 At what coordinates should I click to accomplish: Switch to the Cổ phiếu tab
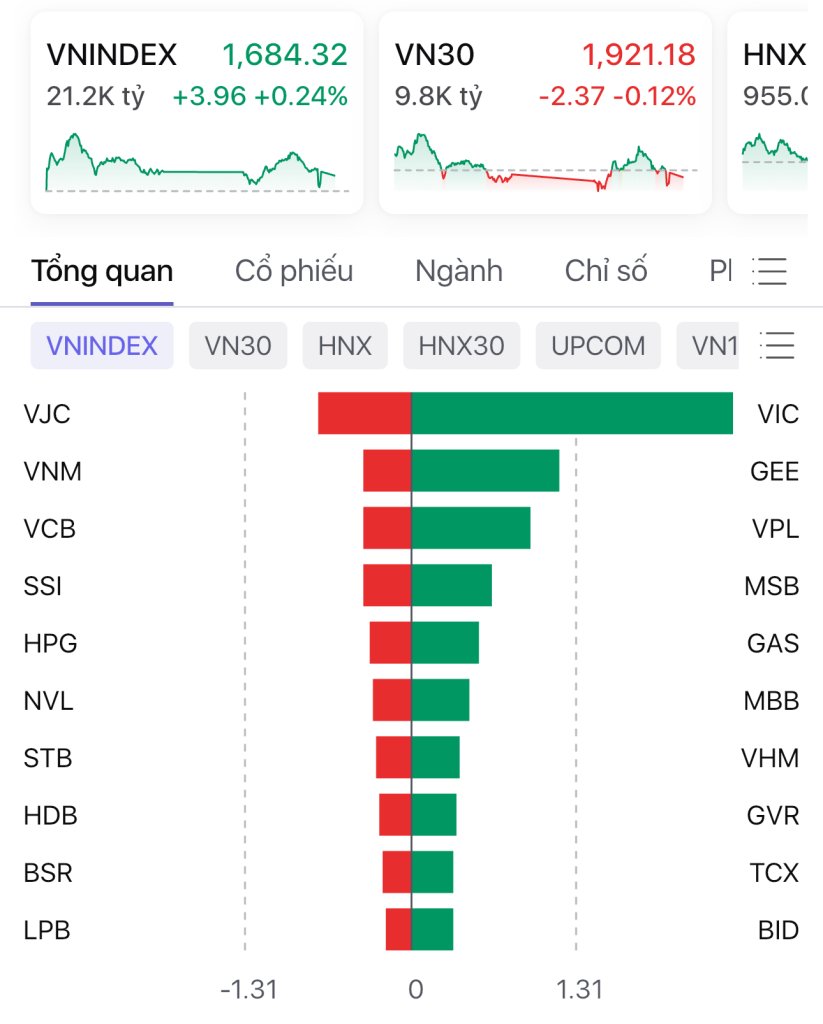(294, 271)
